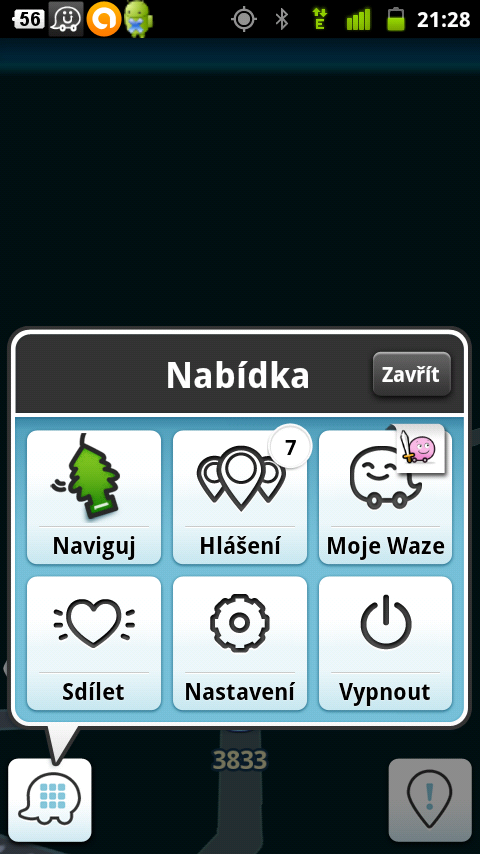Open the report pin exclamation button
The width and height of the screenshot is (480, 854).
[430, 800]
